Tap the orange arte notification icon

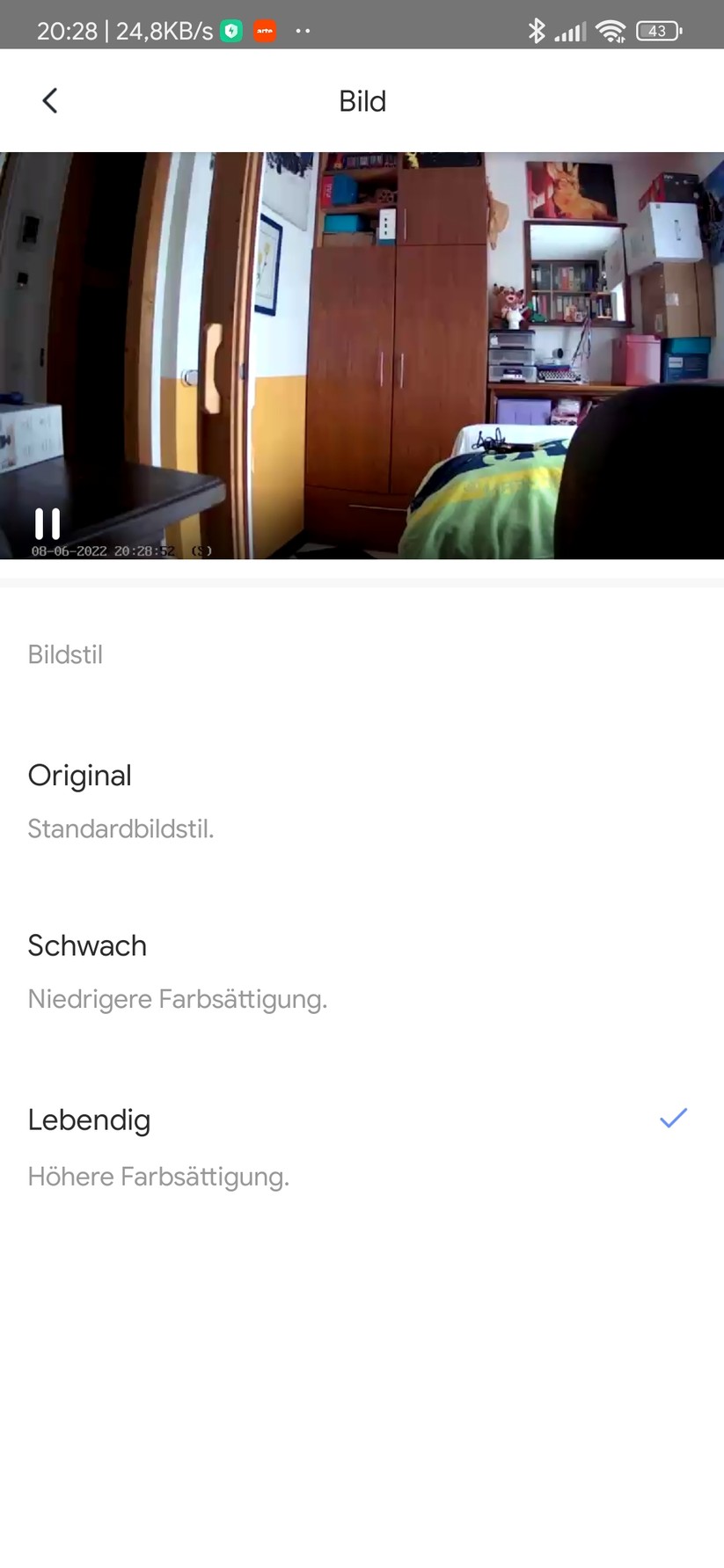coord(264,30)
